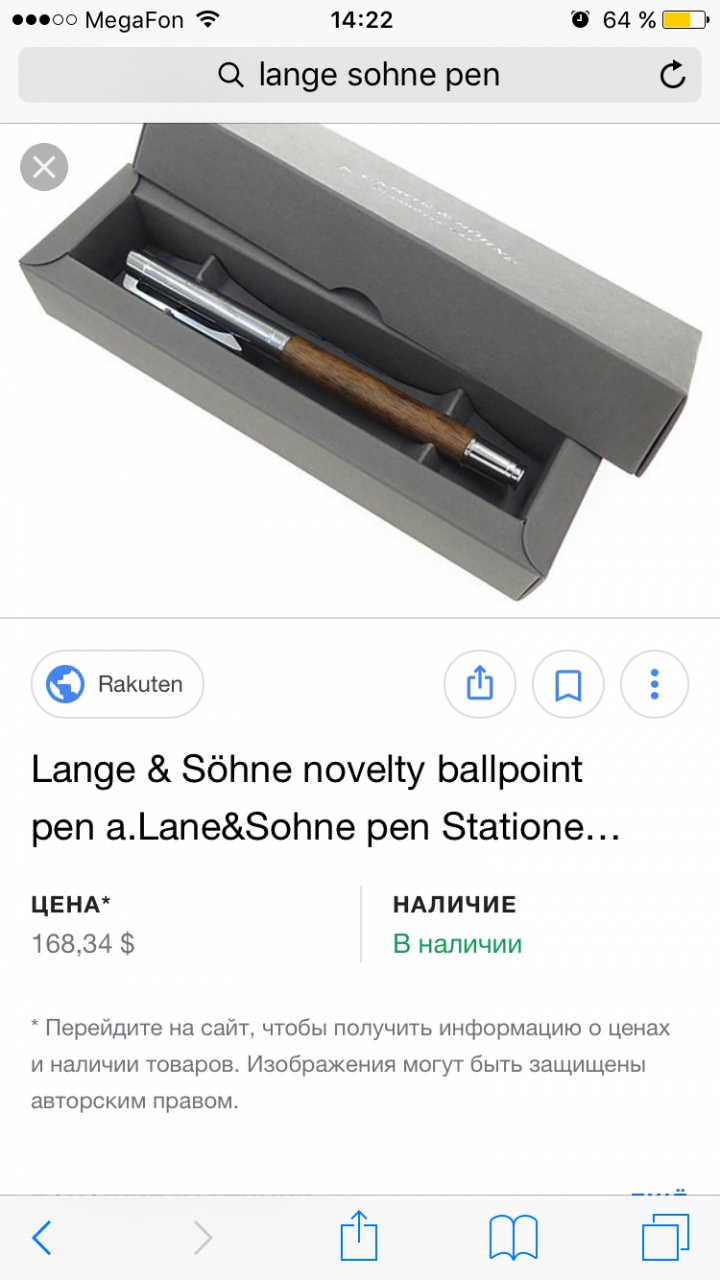
Task: Tap the lange sohne pen address bar
Action: tap(360, 75)
